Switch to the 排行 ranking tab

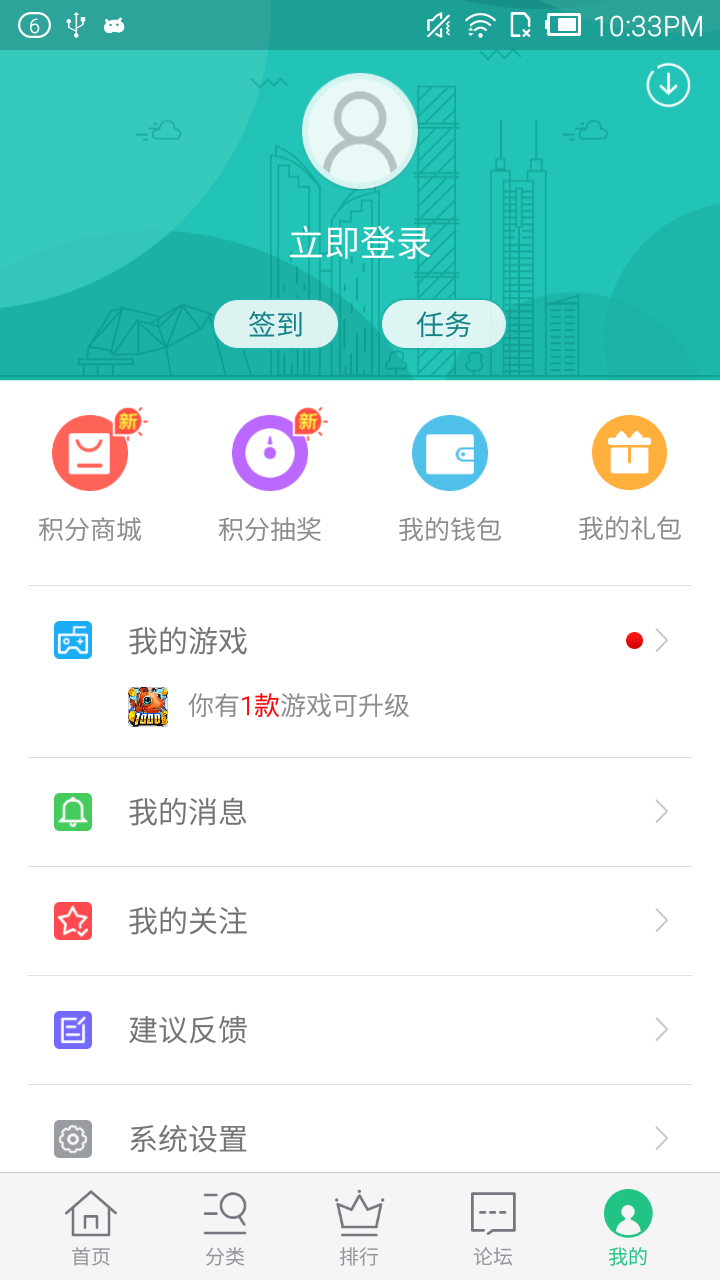(359, 1228)
